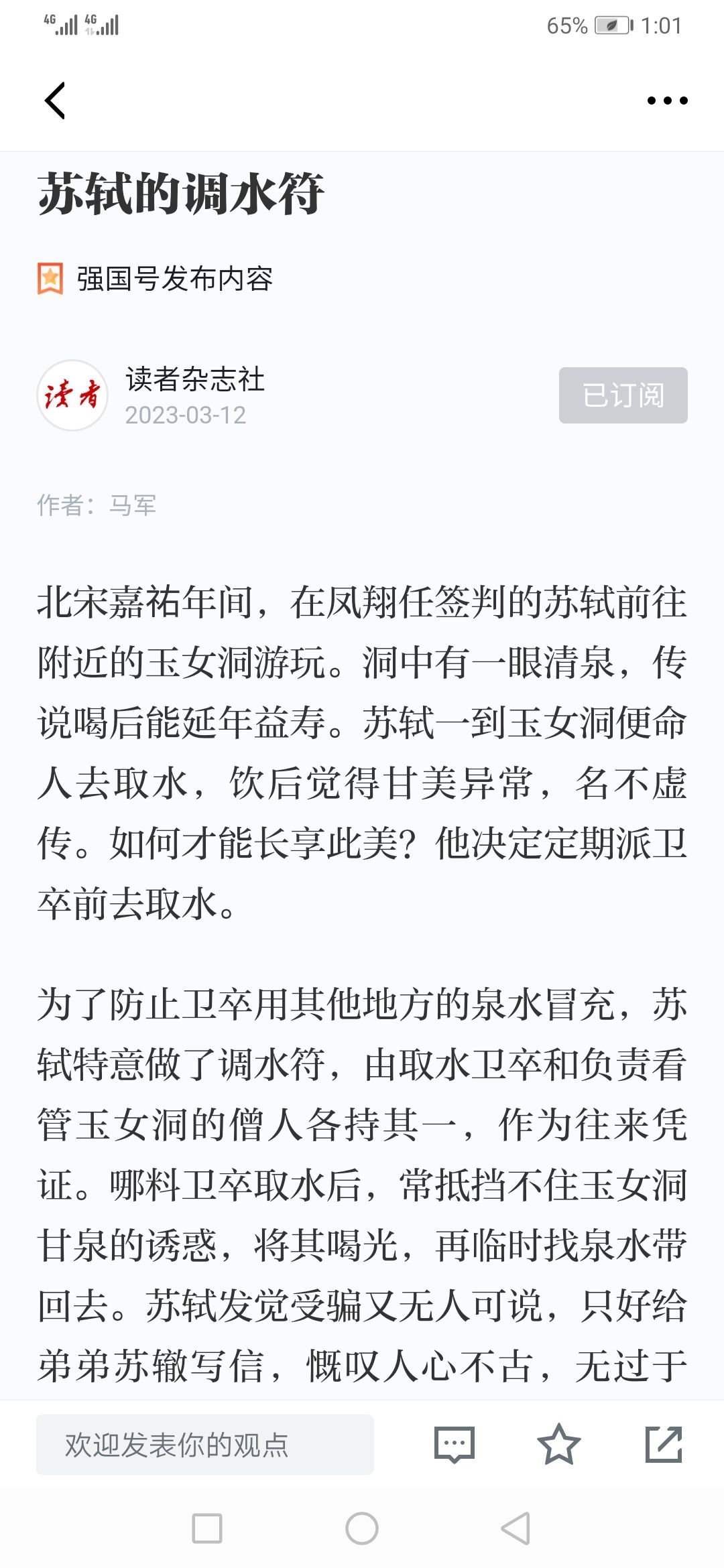
Task: View the article's comments
Action: coord(455,1445)
